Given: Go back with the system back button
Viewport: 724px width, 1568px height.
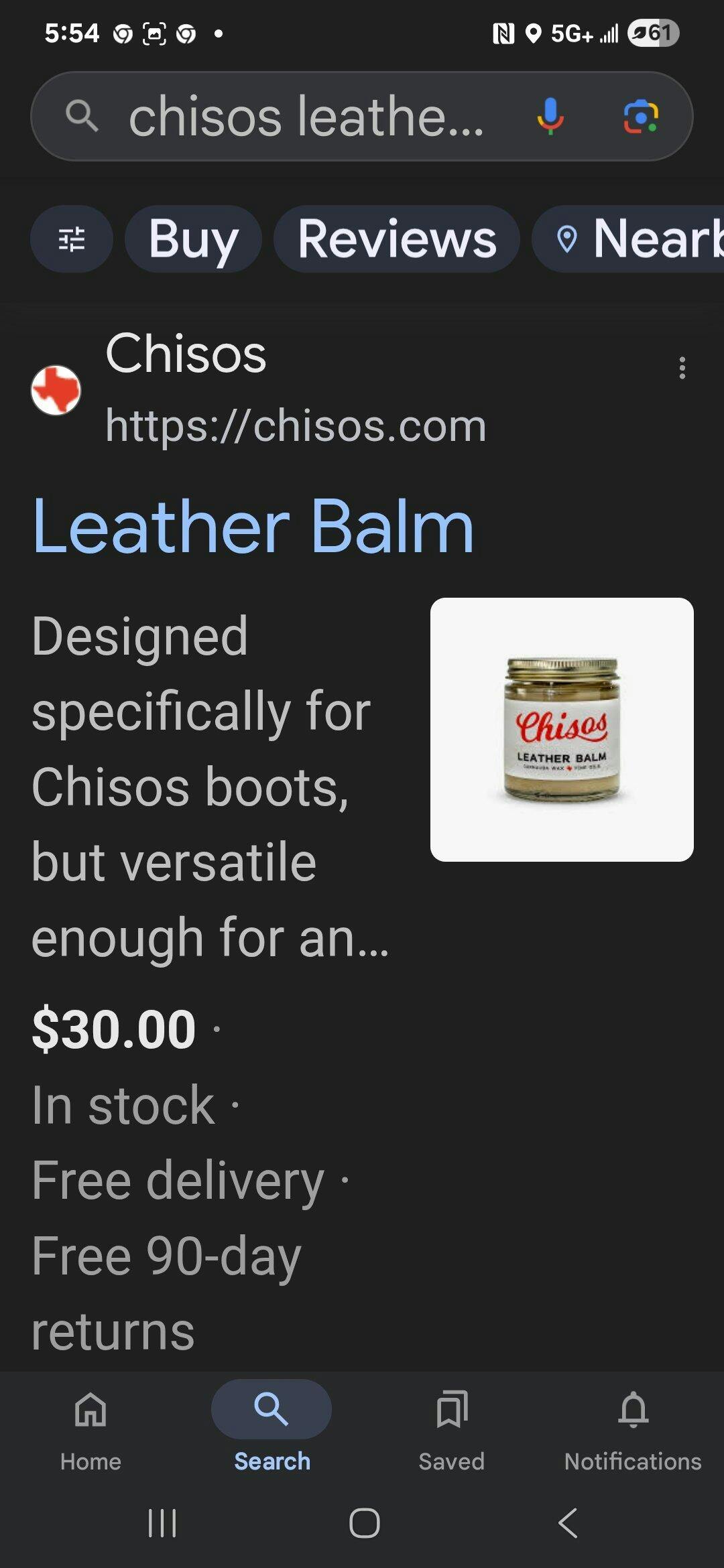Looking at the screenshot, I should [x=567, y=1523].
